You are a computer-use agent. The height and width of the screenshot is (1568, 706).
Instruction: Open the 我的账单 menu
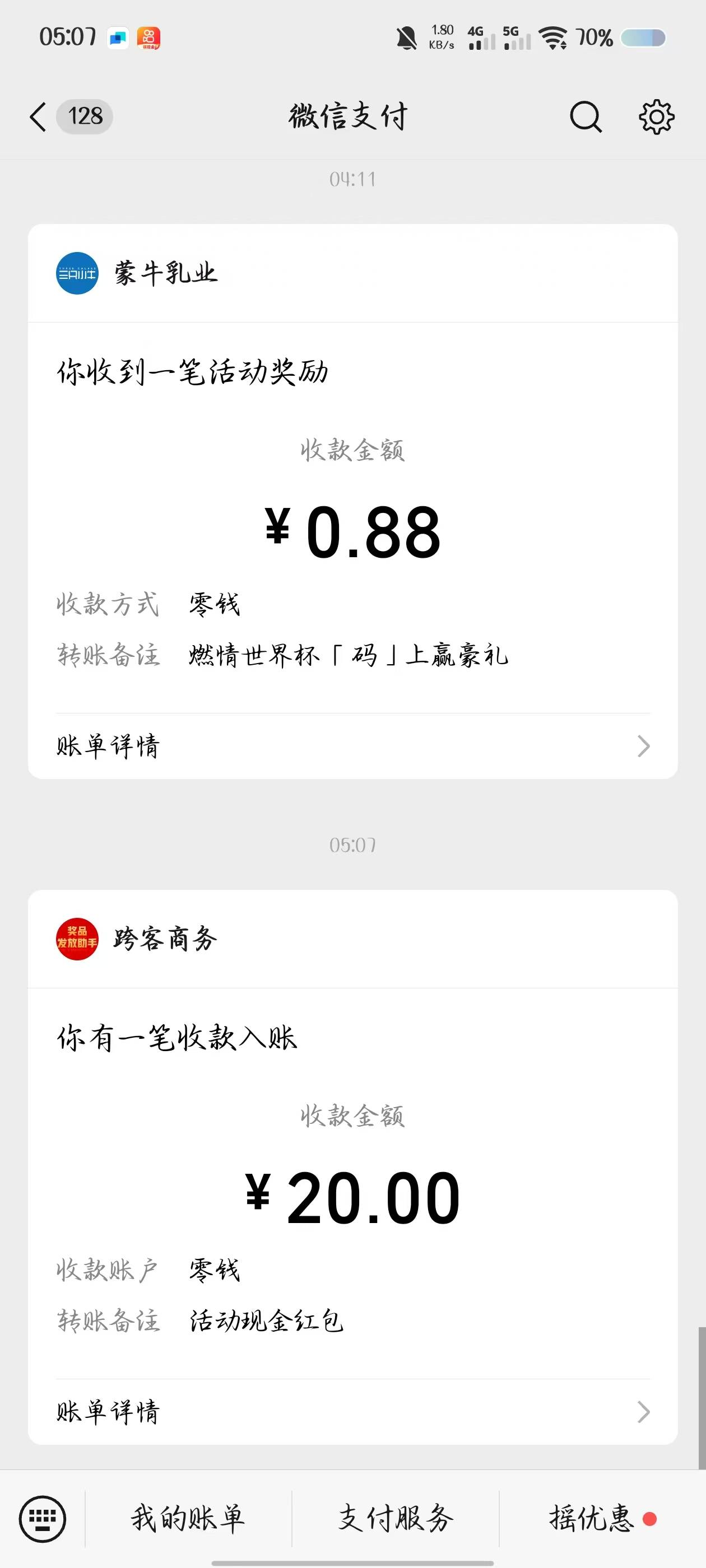(x=188, y=1519)
